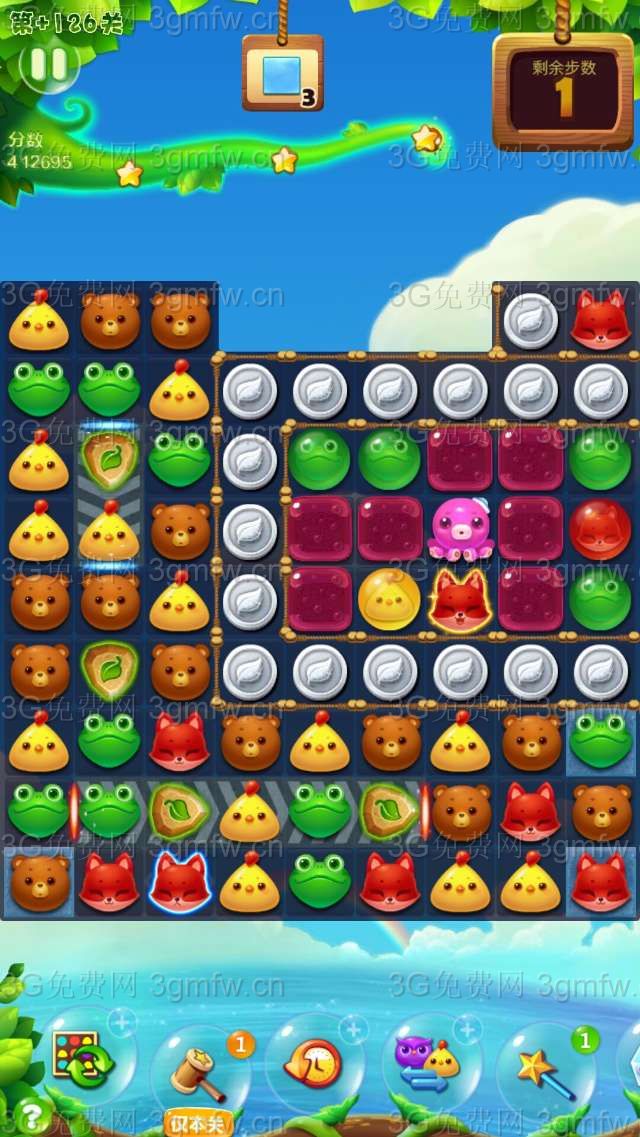
Task: Open the help question mark
Action: [x=32, y=1114]
